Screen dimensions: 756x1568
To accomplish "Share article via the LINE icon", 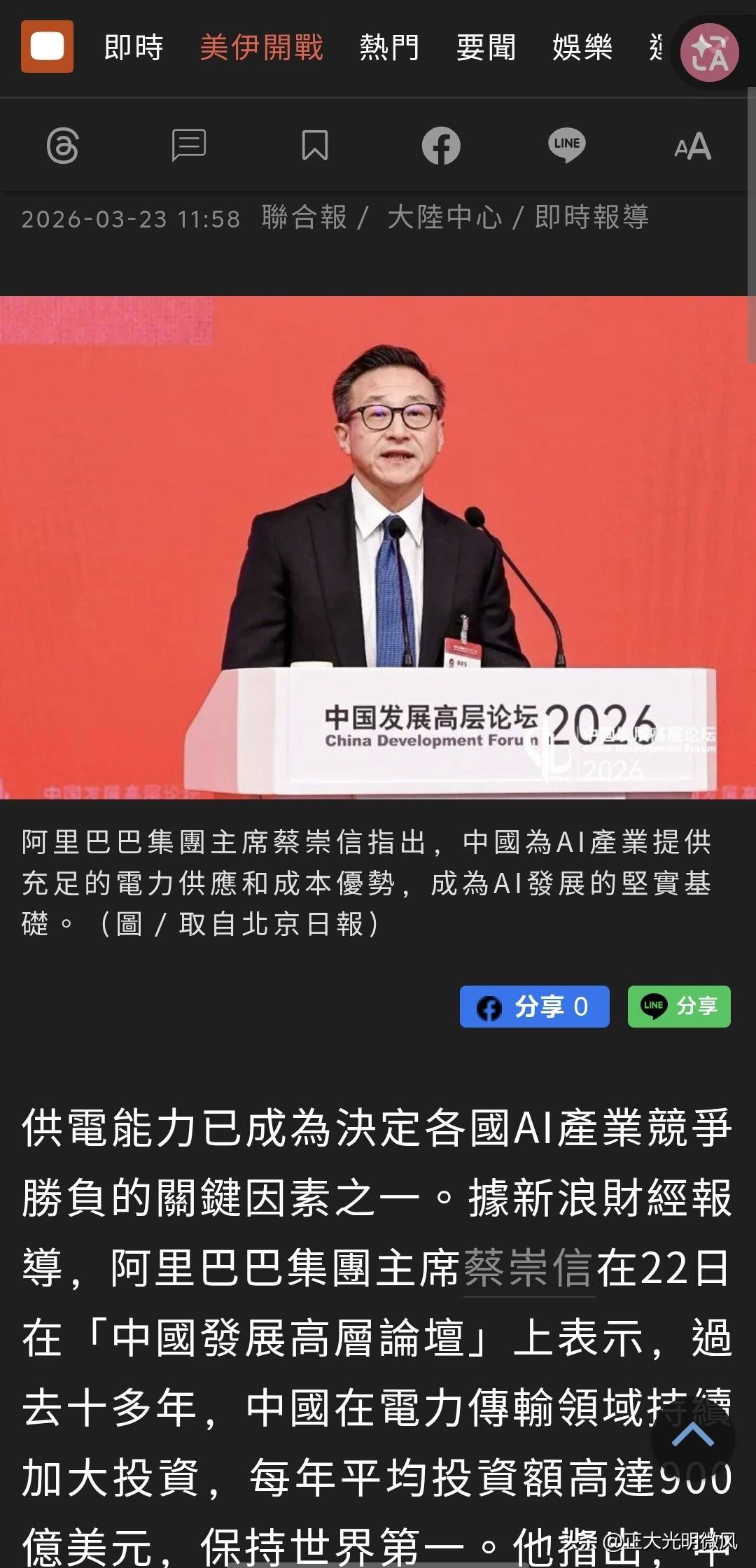I will (x=568, y=146).
